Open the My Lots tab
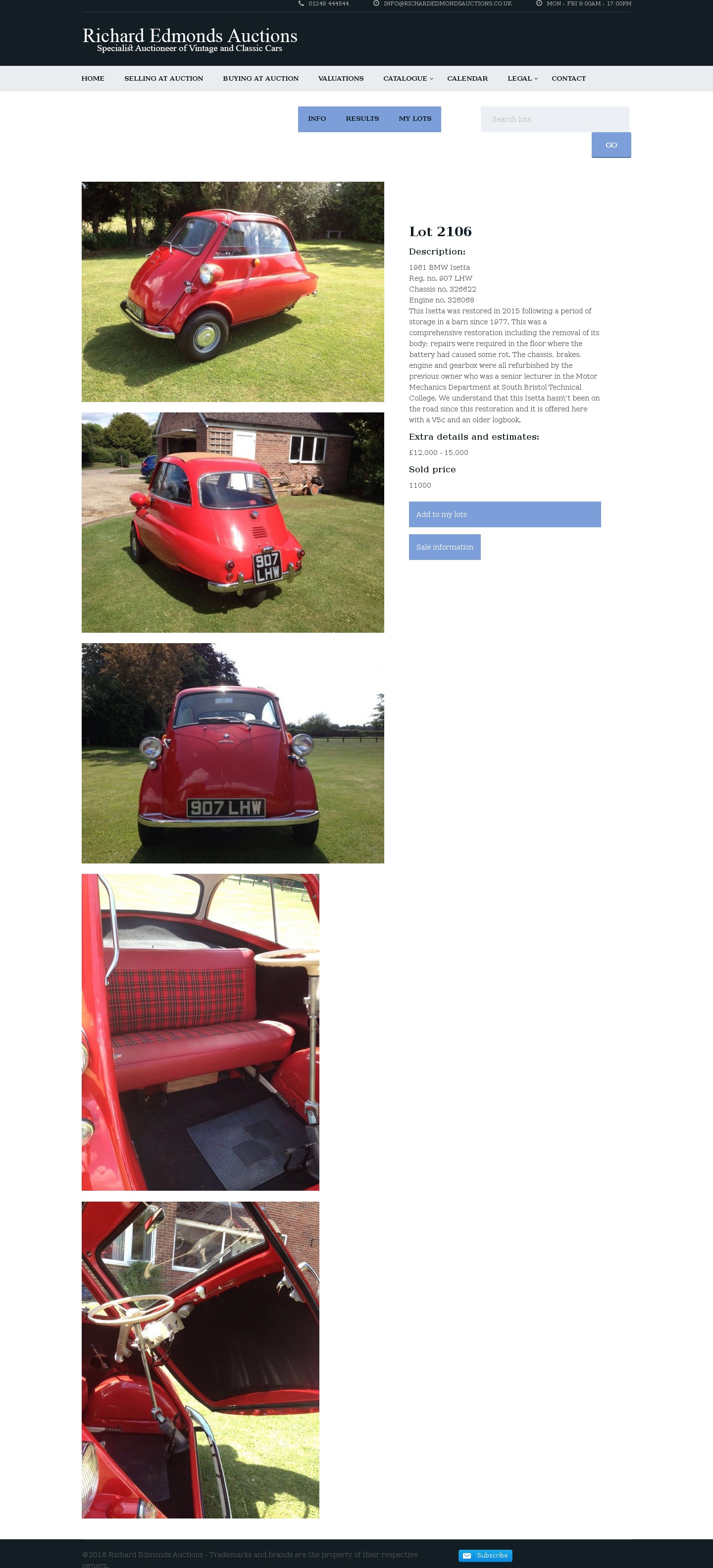 click(414, 119)
